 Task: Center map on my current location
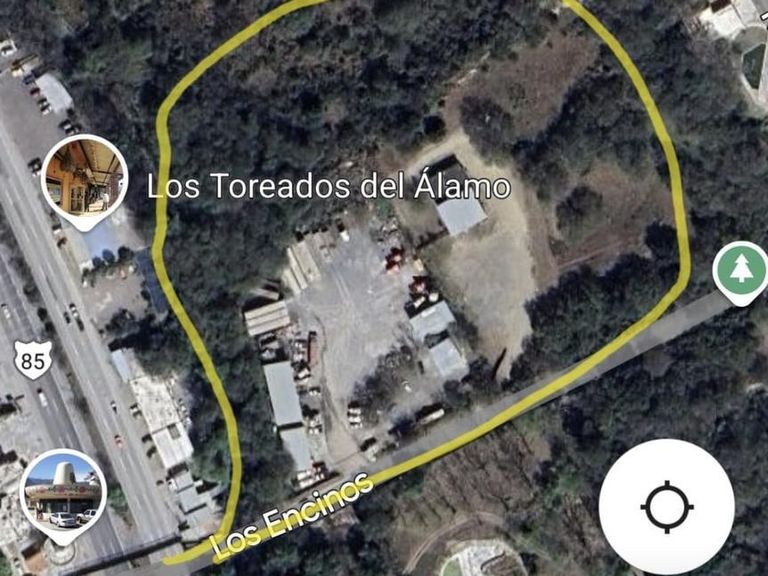pyautogui.click(x=666, y=506)
